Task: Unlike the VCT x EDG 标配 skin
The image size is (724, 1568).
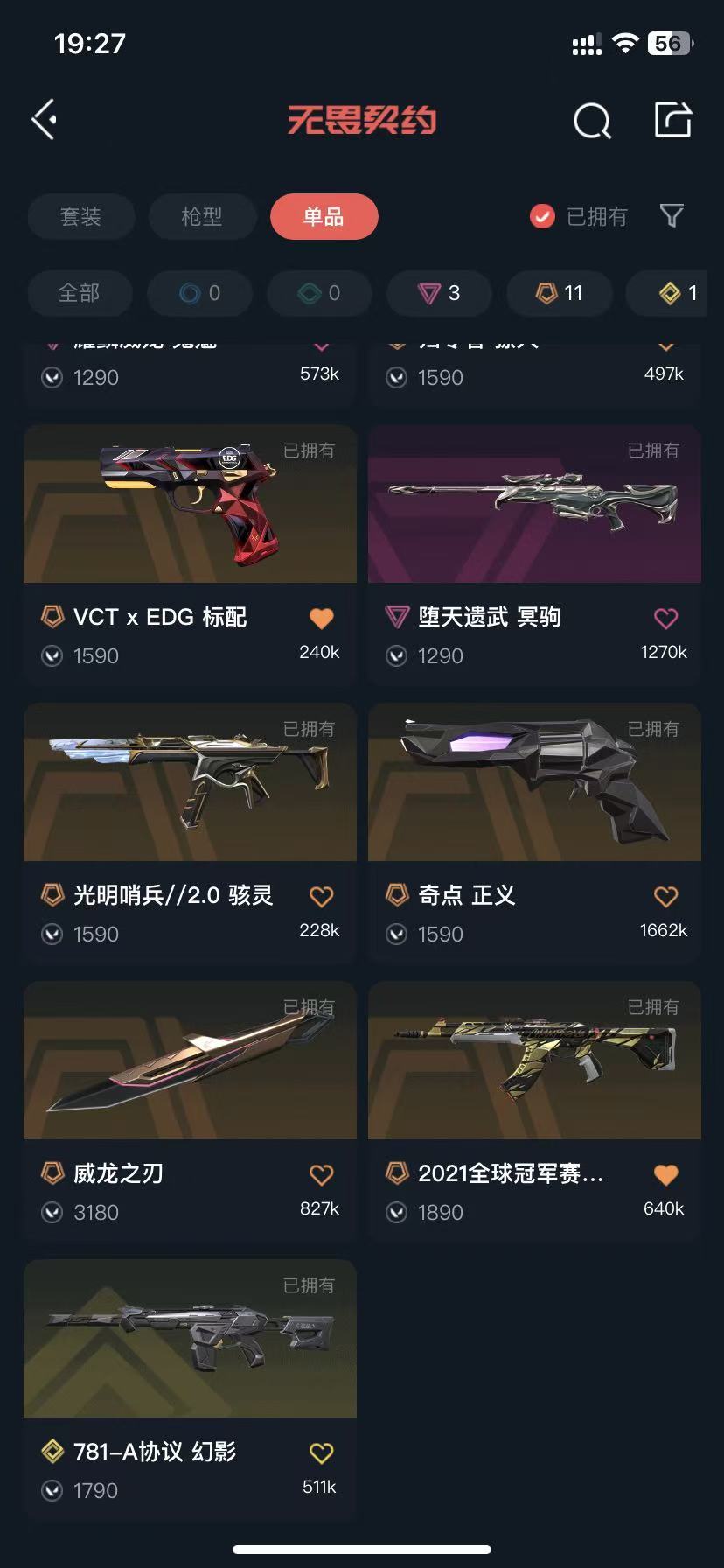Action: coord(321,619)
